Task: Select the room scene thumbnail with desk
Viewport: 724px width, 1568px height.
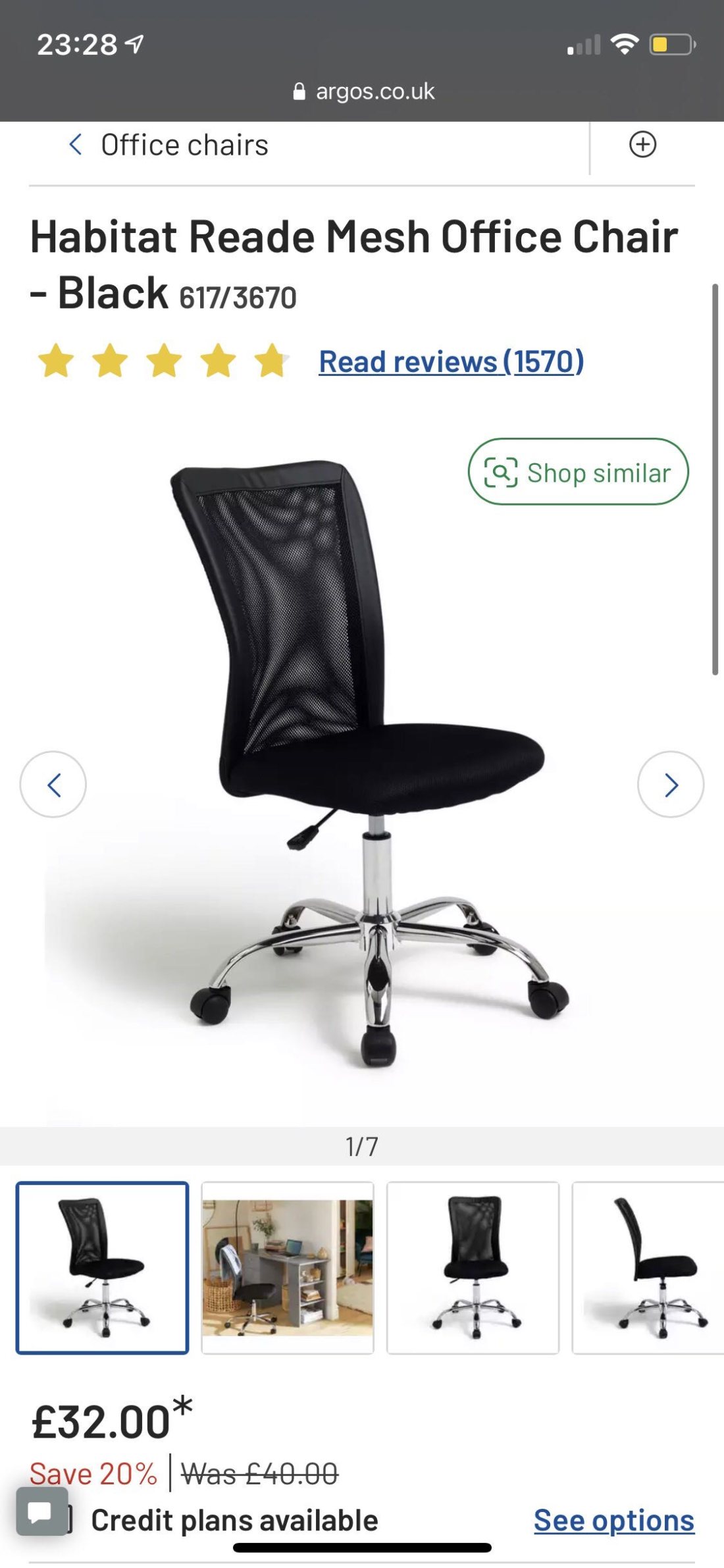Action: (x=288, y=1267)
